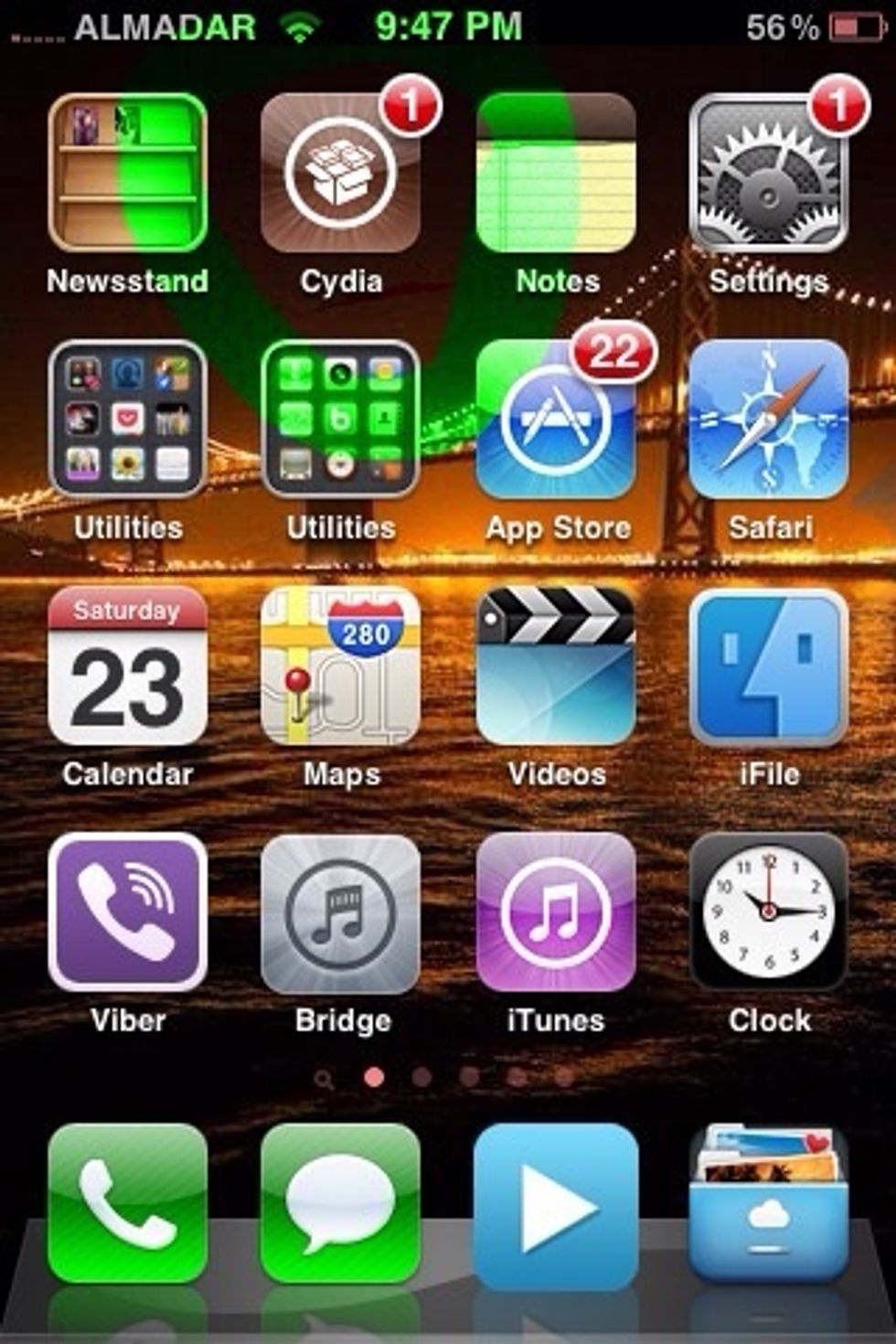Launch the iFile file manager
Screen dimensions: 896x1344
[x=768, y=666]
